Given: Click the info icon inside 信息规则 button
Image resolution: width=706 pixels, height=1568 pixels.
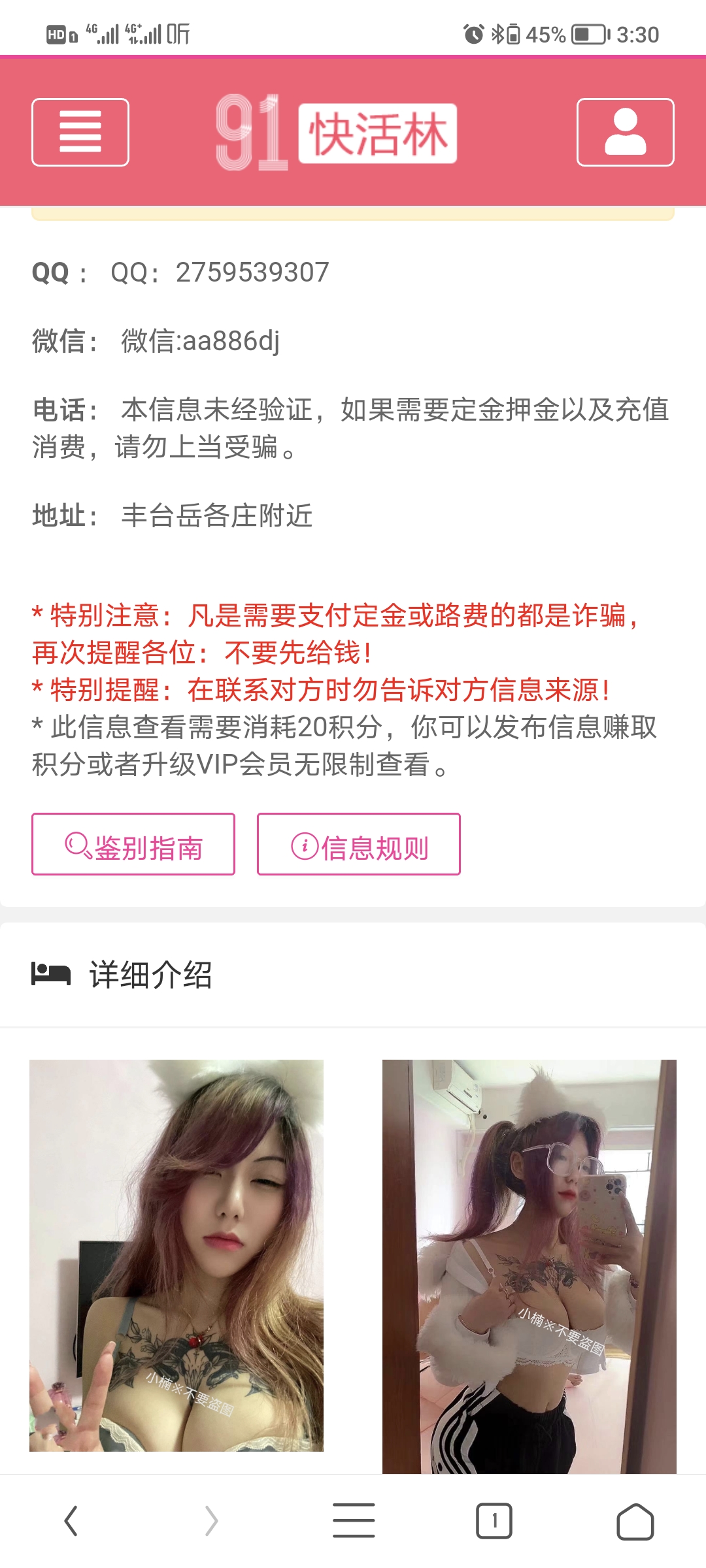Looking at the screenshot, I should (x=305, y=844).
